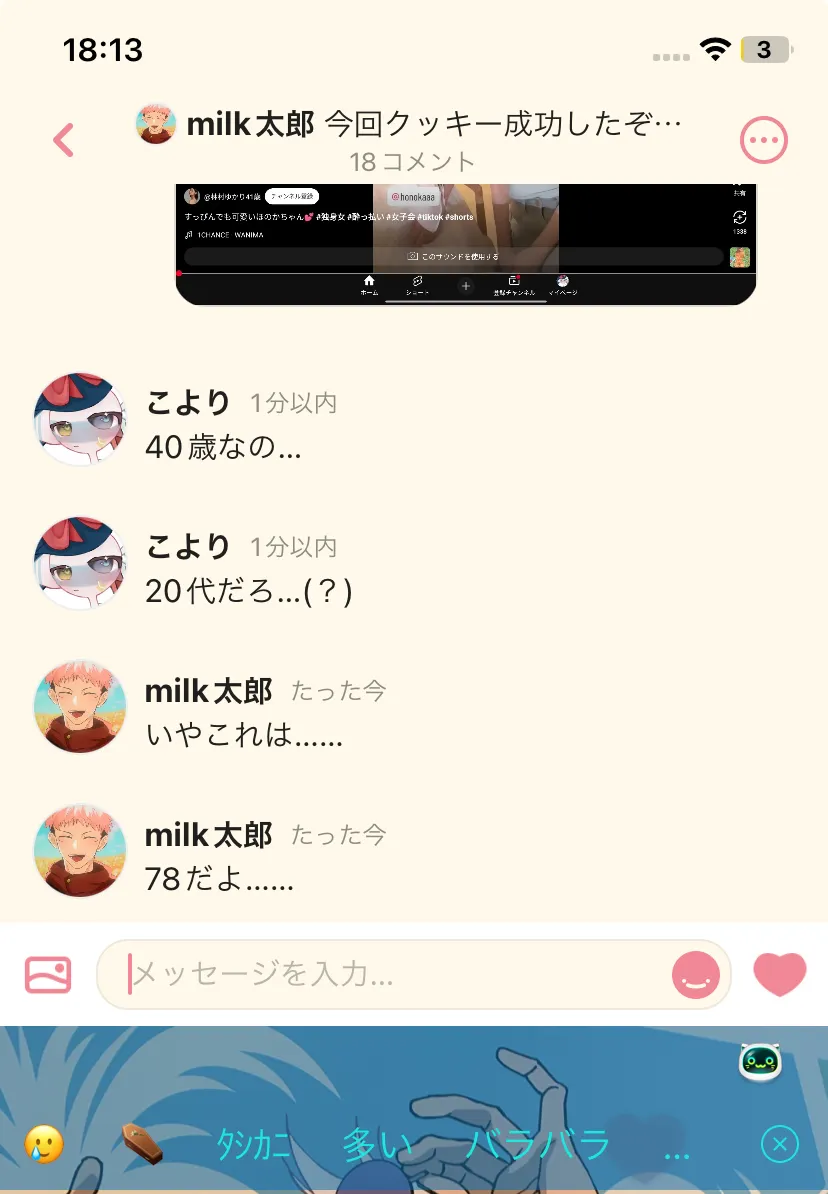The width and height of the screenshot is (828, 1194).
Task: Open milk太郎's profile picture in the header
Action: pos(157,124)
